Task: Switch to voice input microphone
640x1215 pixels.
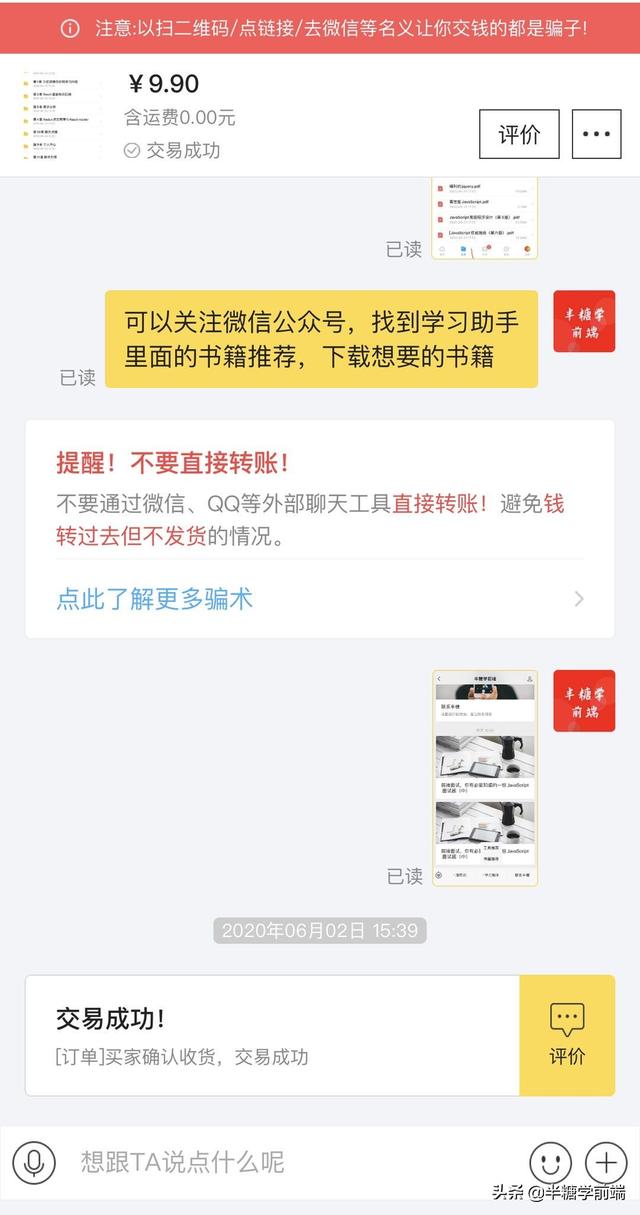Action: pos(34,1162)
